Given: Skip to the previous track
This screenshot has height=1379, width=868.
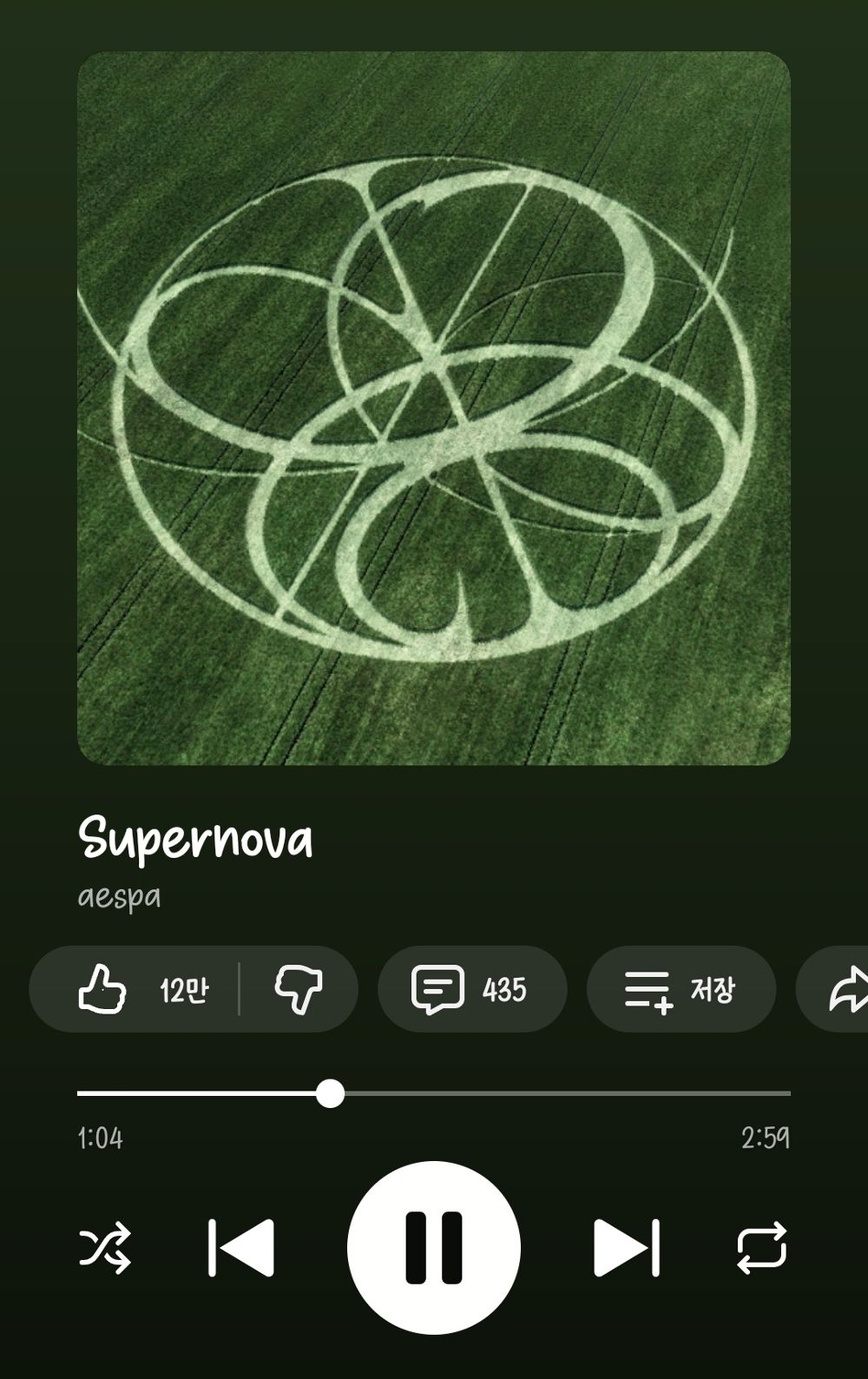Looking at the screenshot, I should point(241,1248).
